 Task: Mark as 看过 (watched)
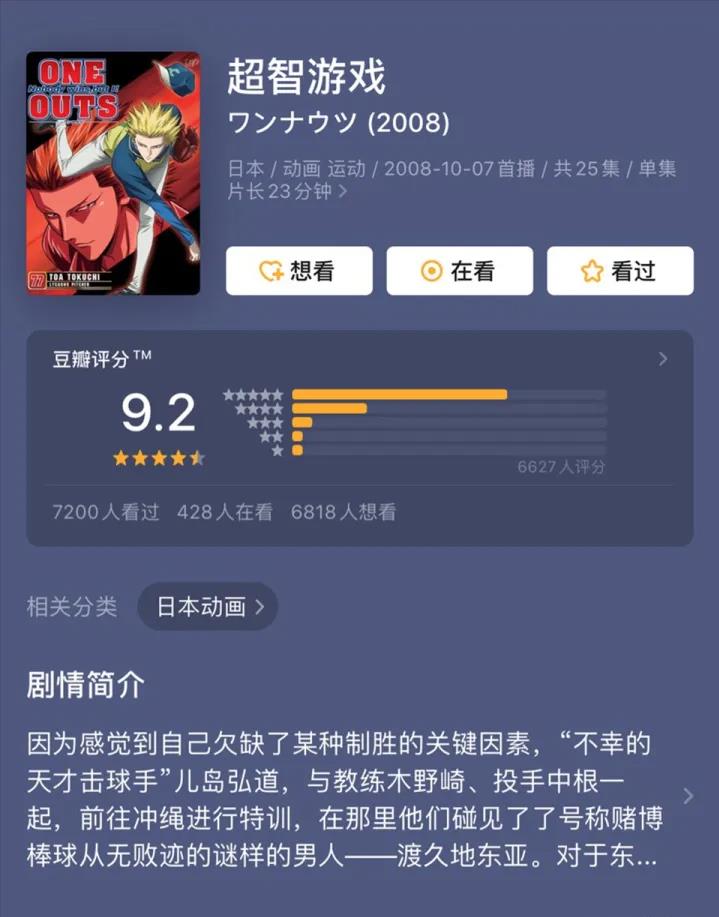[x=619, y=271]
